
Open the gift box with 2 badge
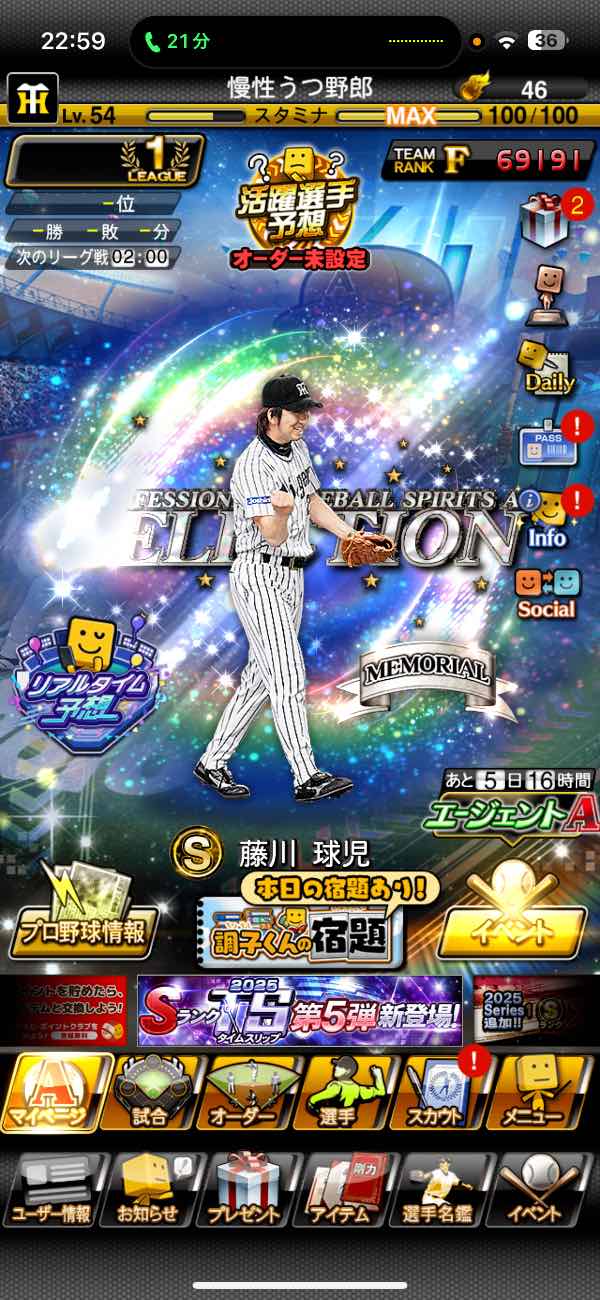[547, 218]
